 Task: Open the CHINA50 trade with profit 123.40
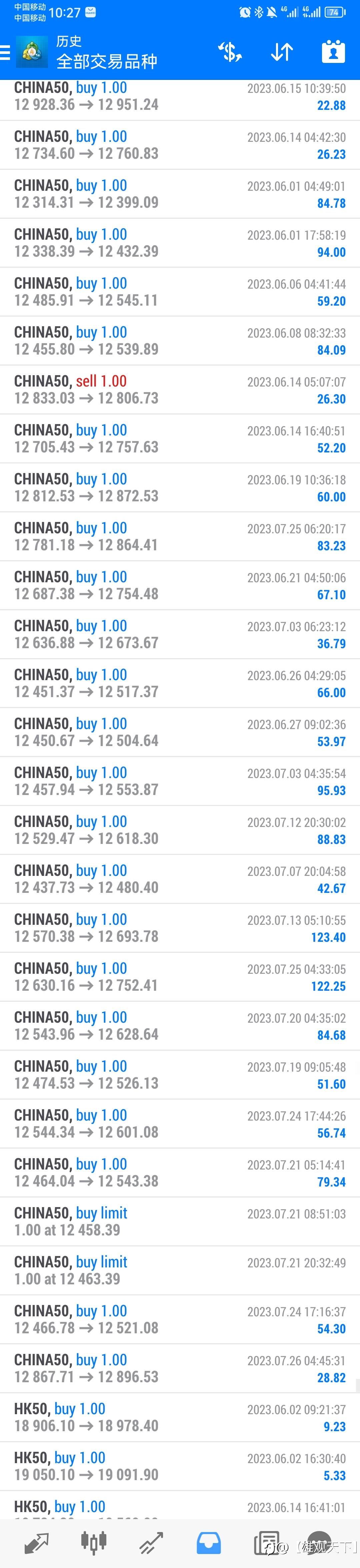pyautogui.click(x=180, y=928)
